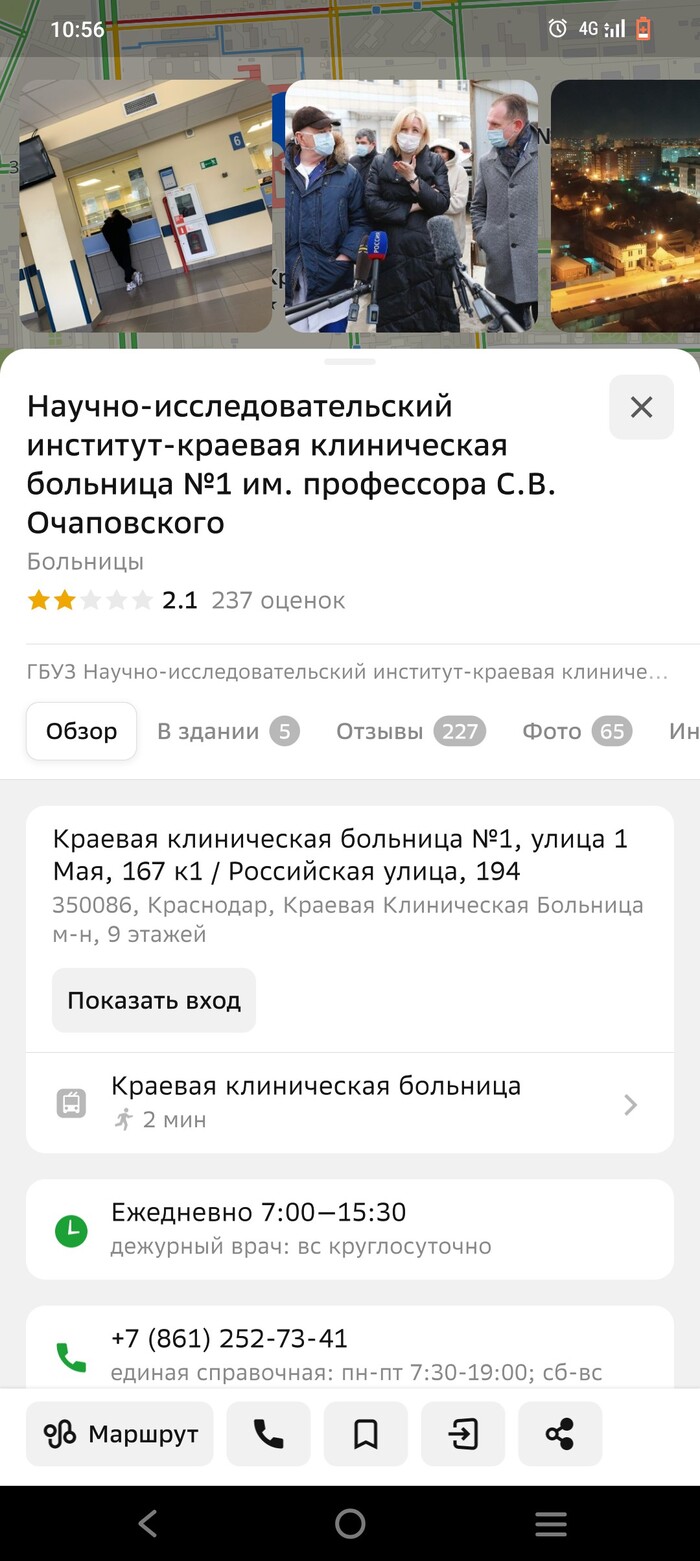Open the night city photo
The height and width of the screenshot is (1561, 700).
(625, 206)
